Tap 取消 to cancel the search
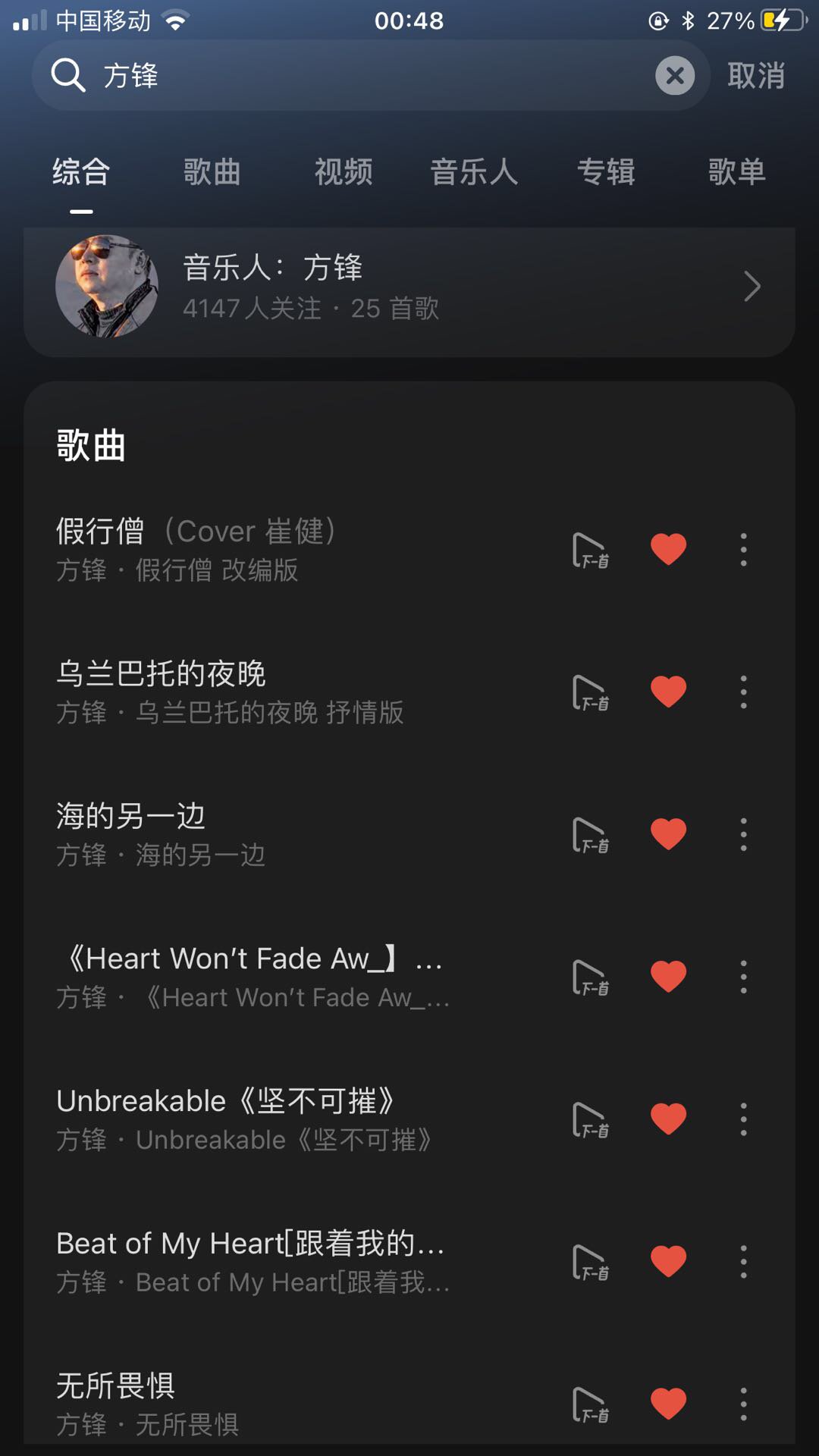 [x=755, y=76]
